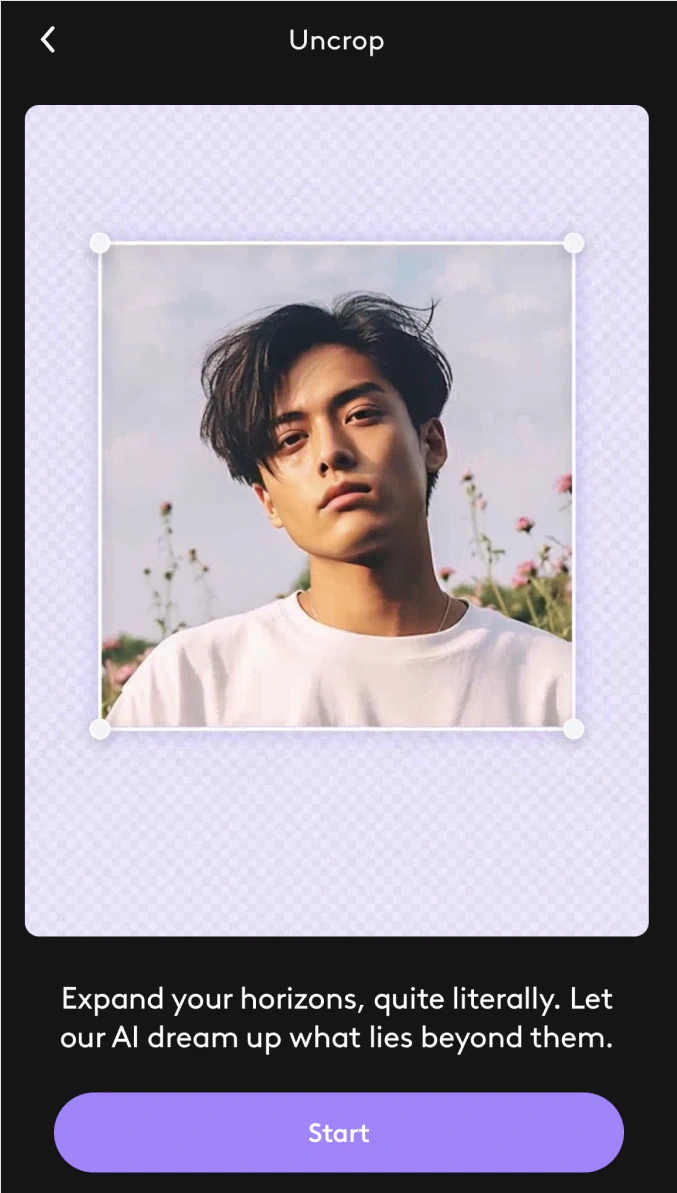Select the bottom-left crop corner handle

100,729
